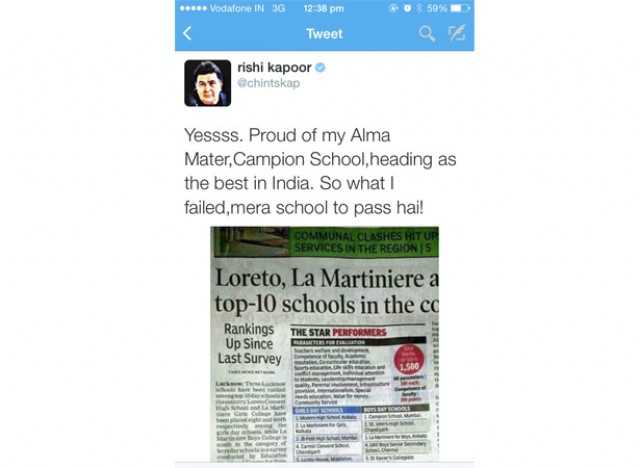Screen dimensions: 640x468
Task: View the attached newspaper photo
Action: coord(324,345)
